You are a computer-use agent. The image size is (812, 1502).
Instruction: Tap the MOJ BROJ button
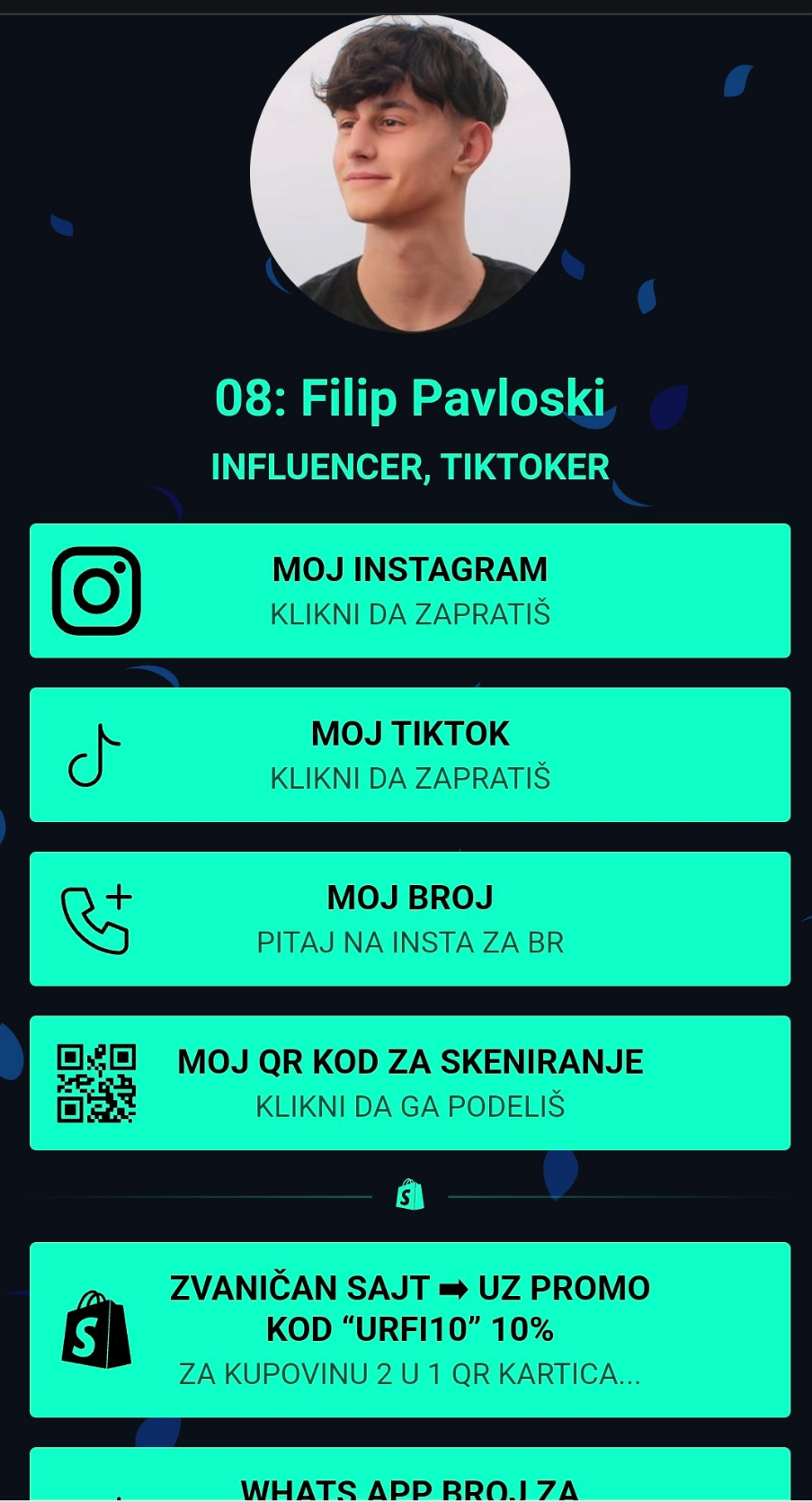[x=410, y=918]
